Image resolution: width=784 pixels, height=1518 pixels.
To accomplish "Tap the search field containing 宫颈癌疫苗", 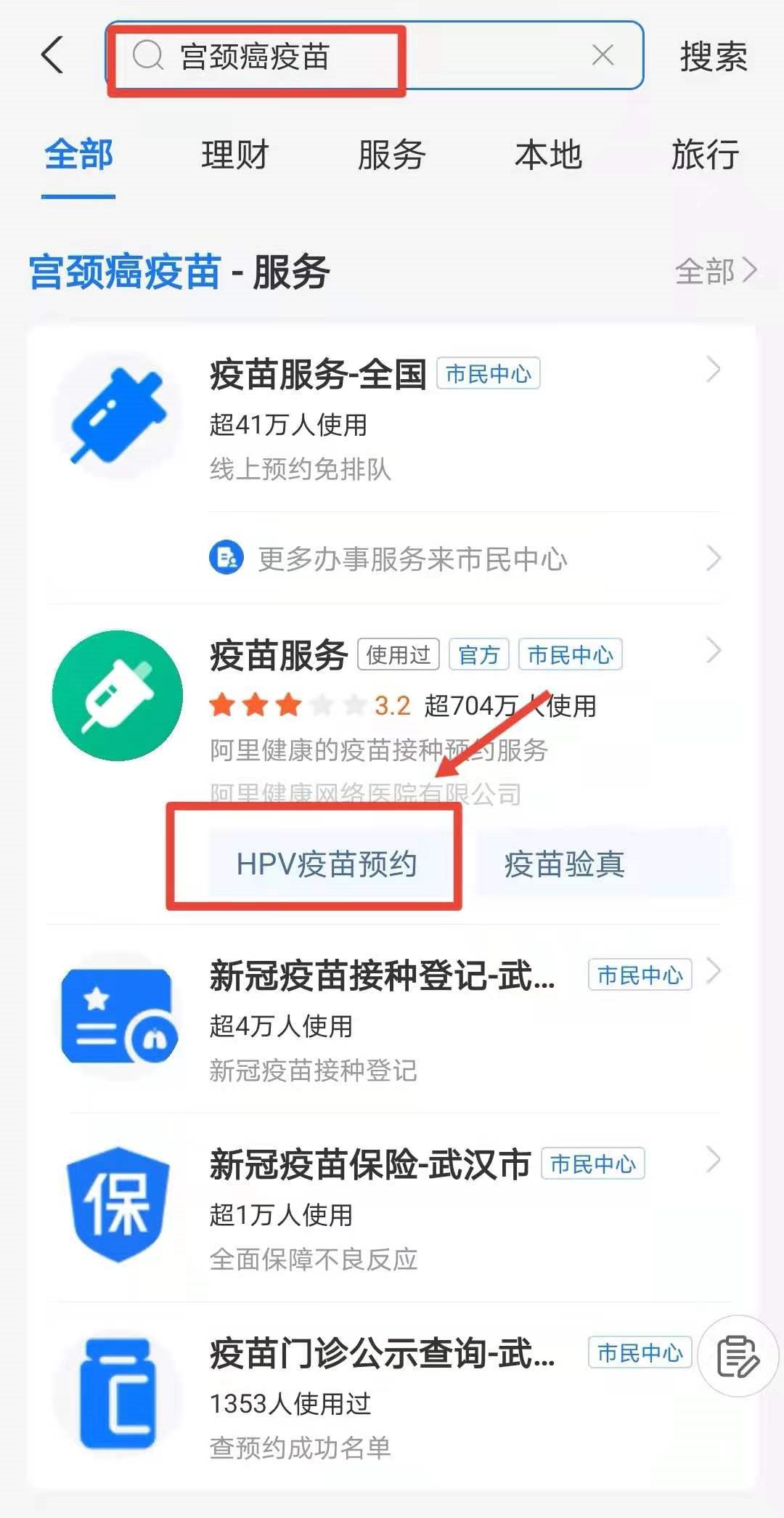I will (348, 56).
